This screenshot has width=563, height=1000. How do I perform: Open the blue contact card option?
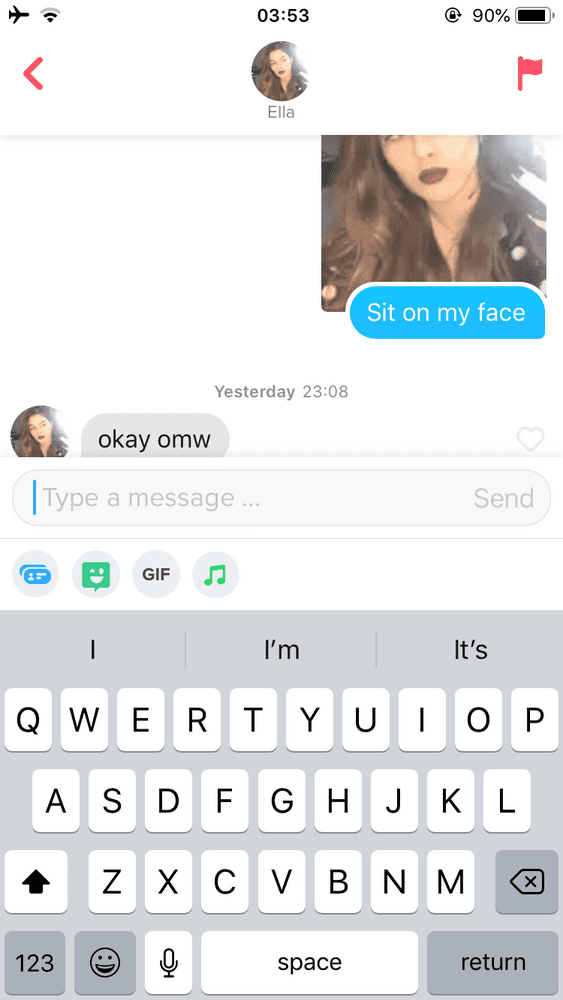click(x=36, y=574)
